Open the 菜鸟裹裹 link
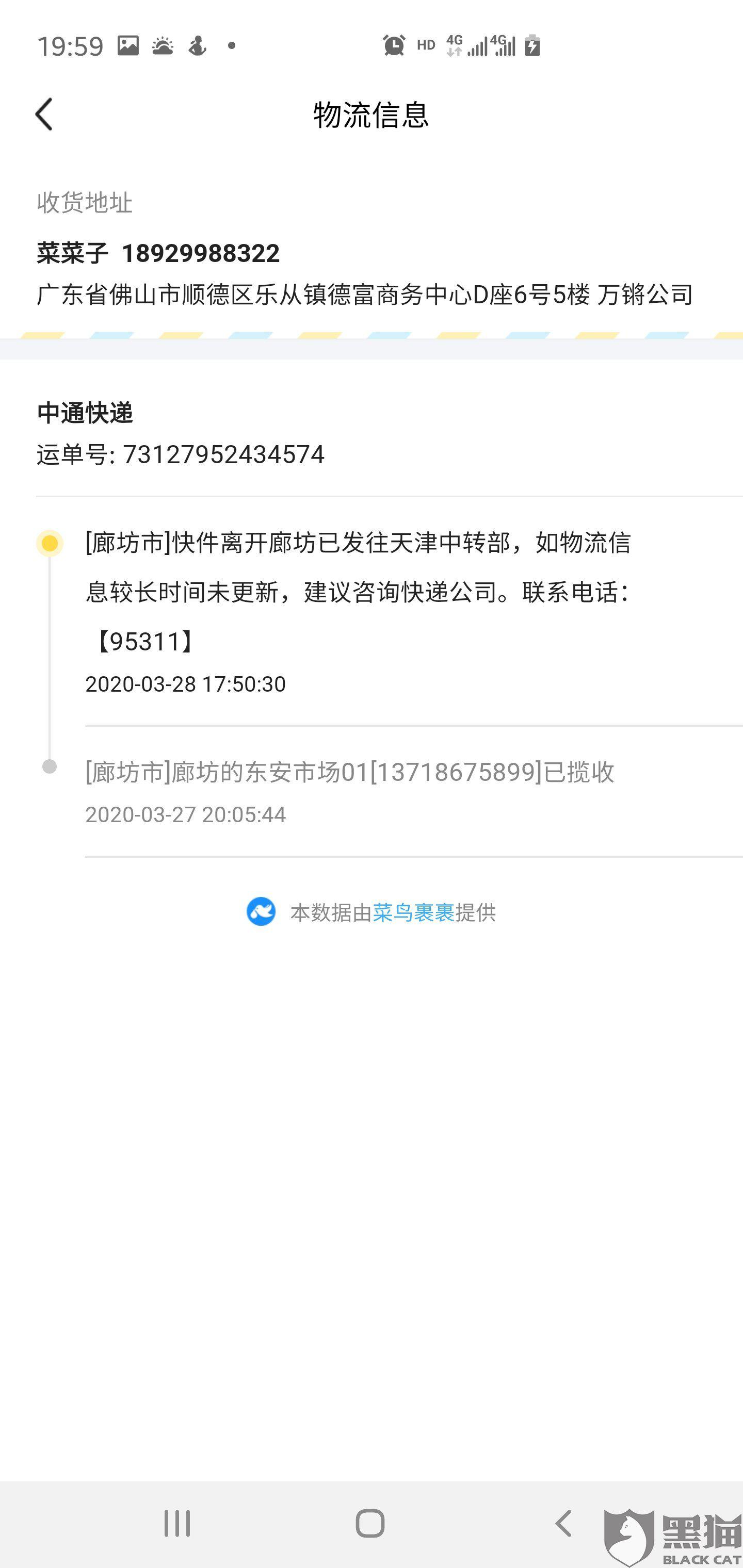743x1568 pixels. pyautogui.click(x=413, y=912)
